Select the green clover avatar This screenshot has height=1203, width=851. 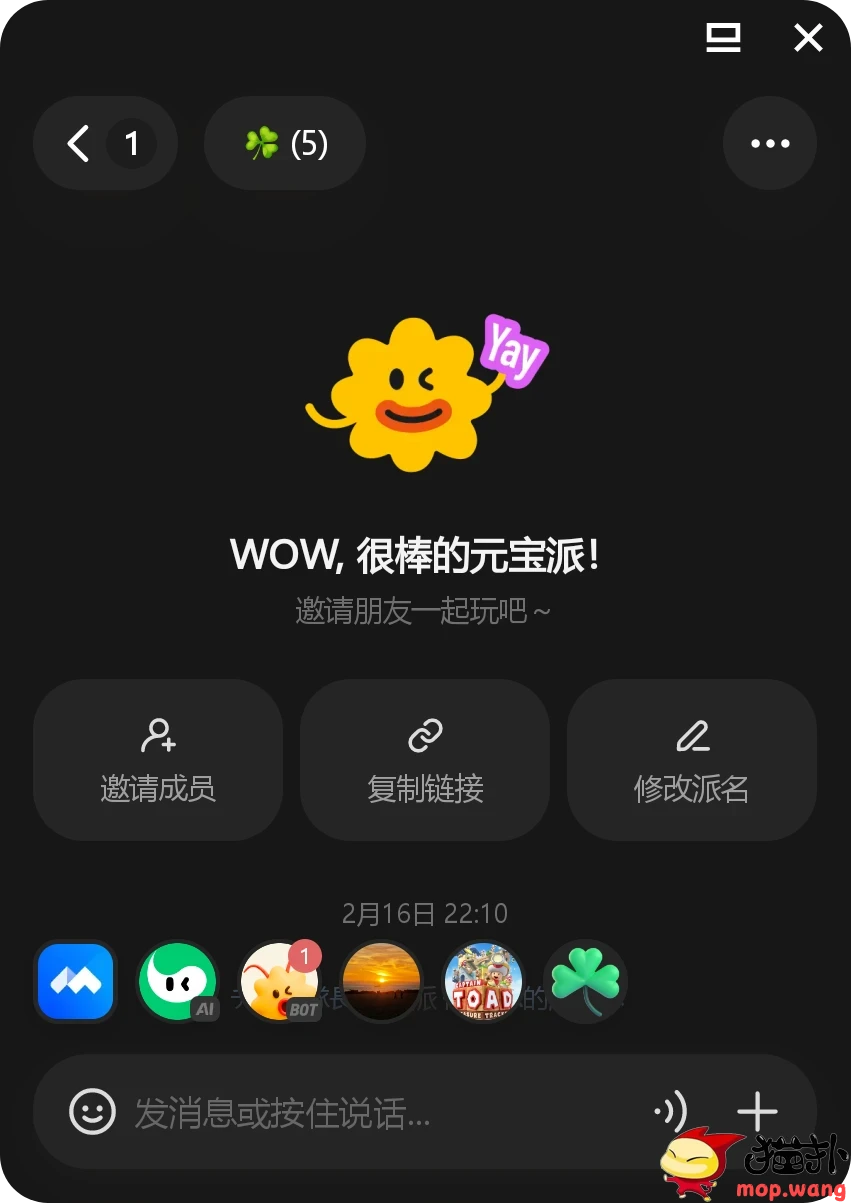click(585, 982)
